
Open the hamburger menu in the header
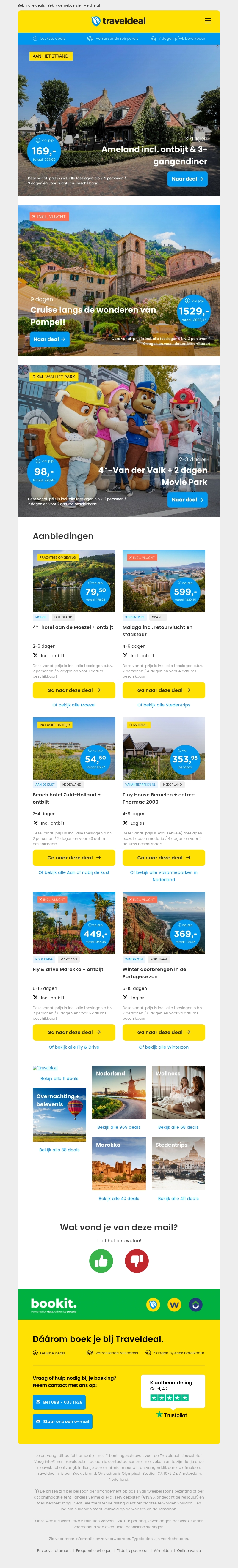207,21
